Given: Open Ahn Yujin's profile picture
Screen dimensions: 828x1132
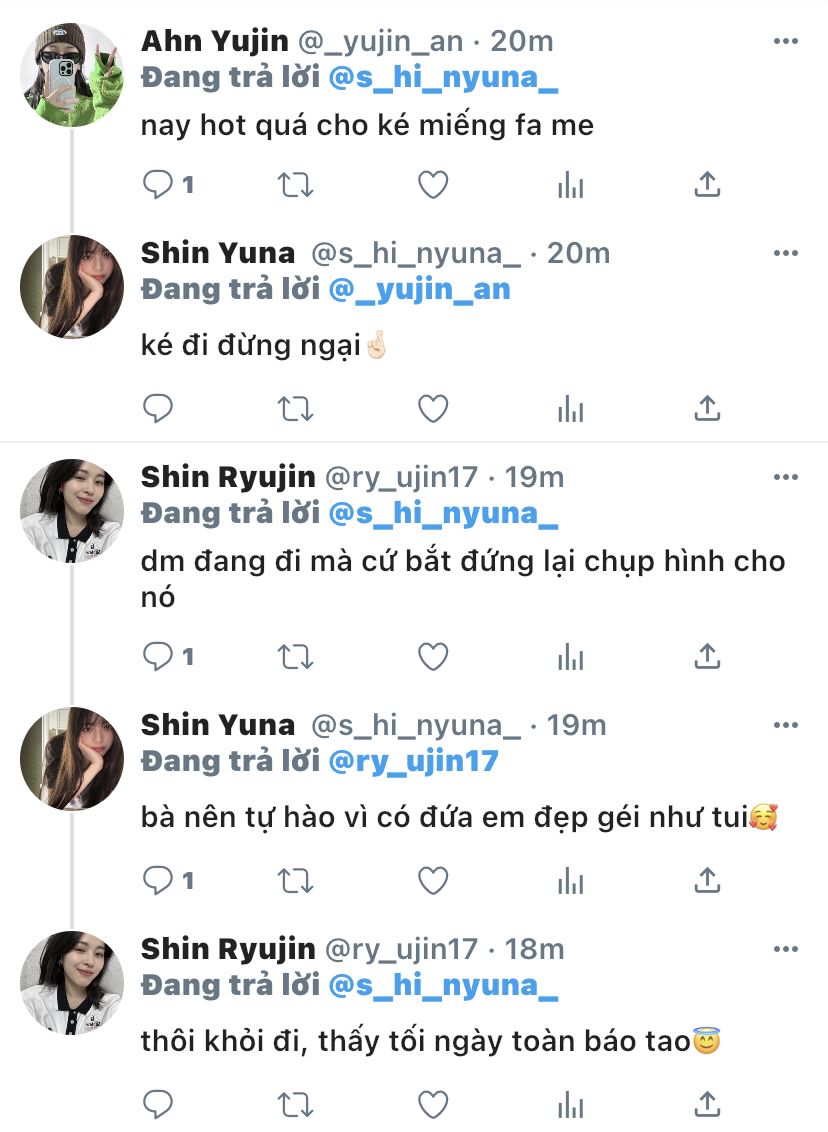Looking at the screenshot, I should [x=71, y=76].
